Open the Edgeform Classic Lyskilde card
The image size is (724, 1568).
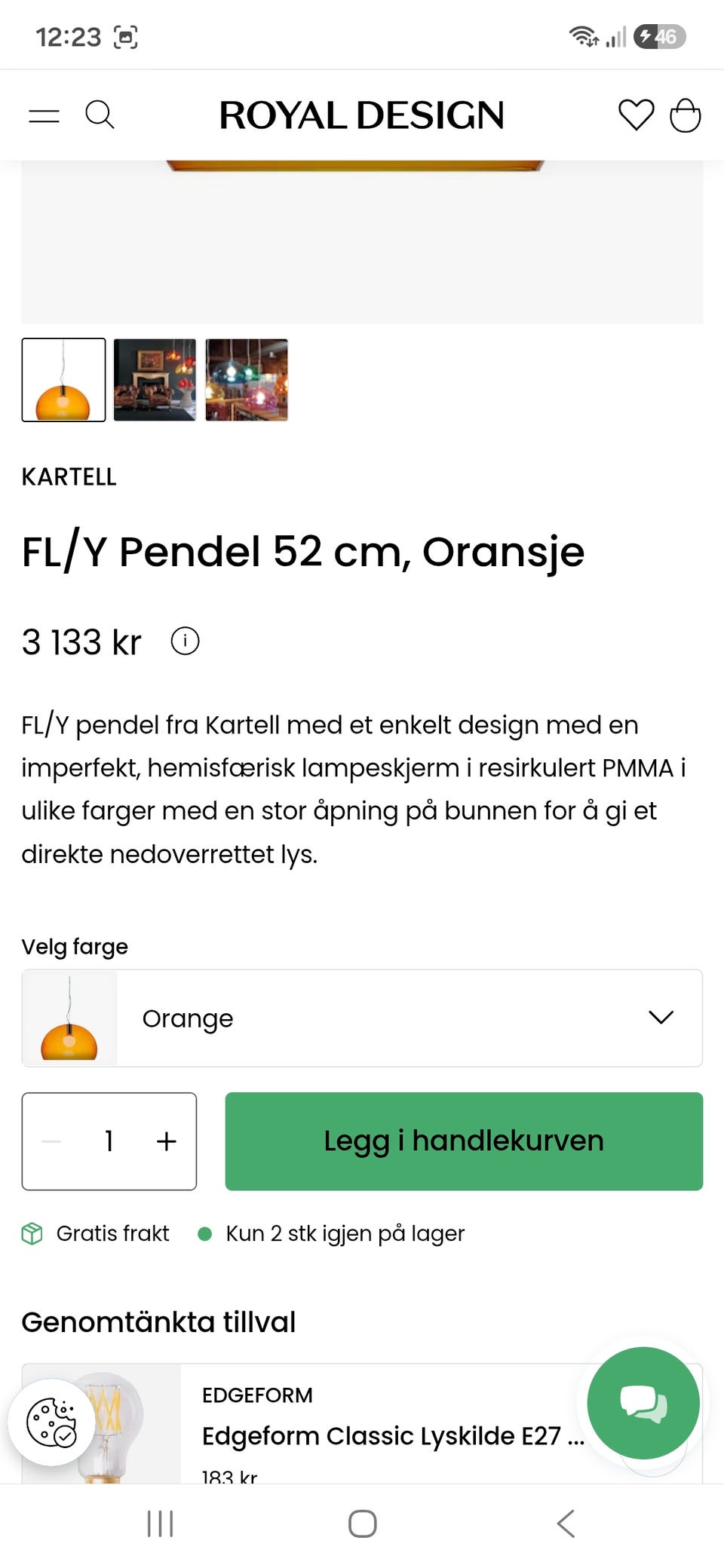click(x=362, y=1423)
